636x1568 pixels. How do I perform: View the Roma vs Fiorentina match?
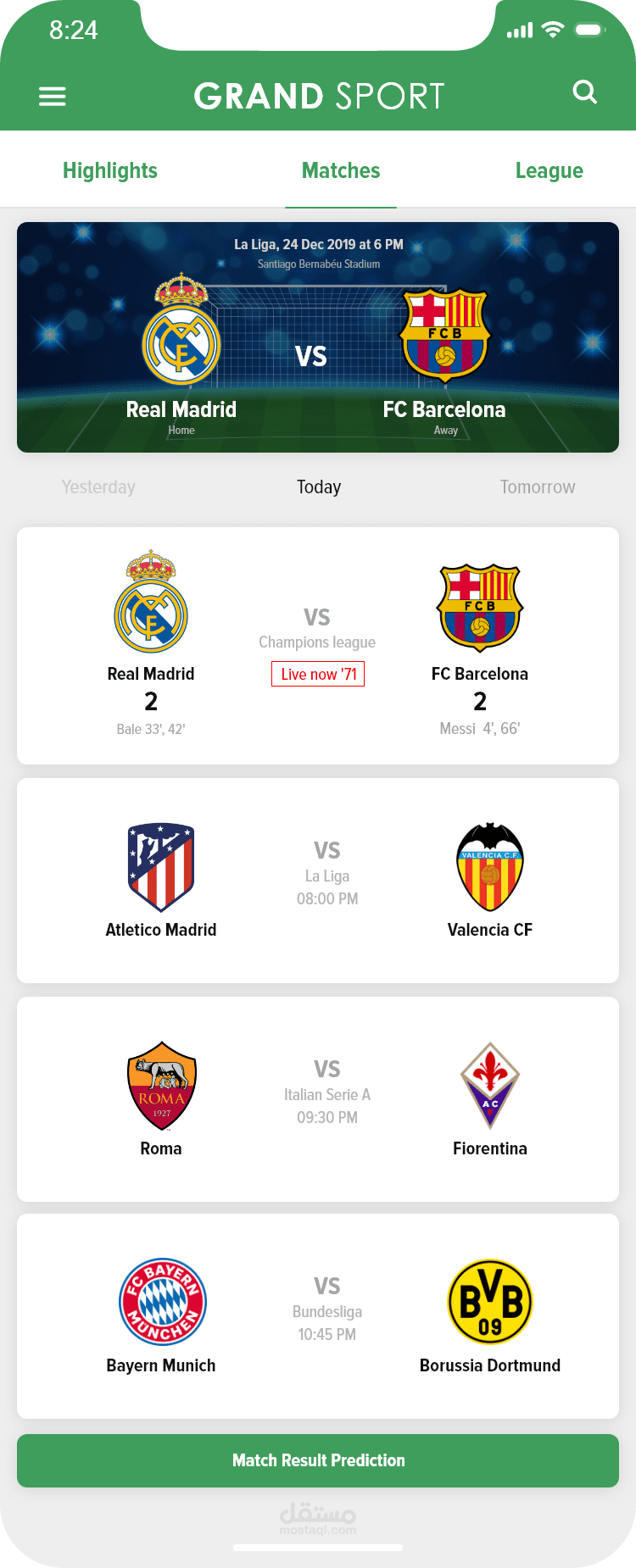(318, 1099)
